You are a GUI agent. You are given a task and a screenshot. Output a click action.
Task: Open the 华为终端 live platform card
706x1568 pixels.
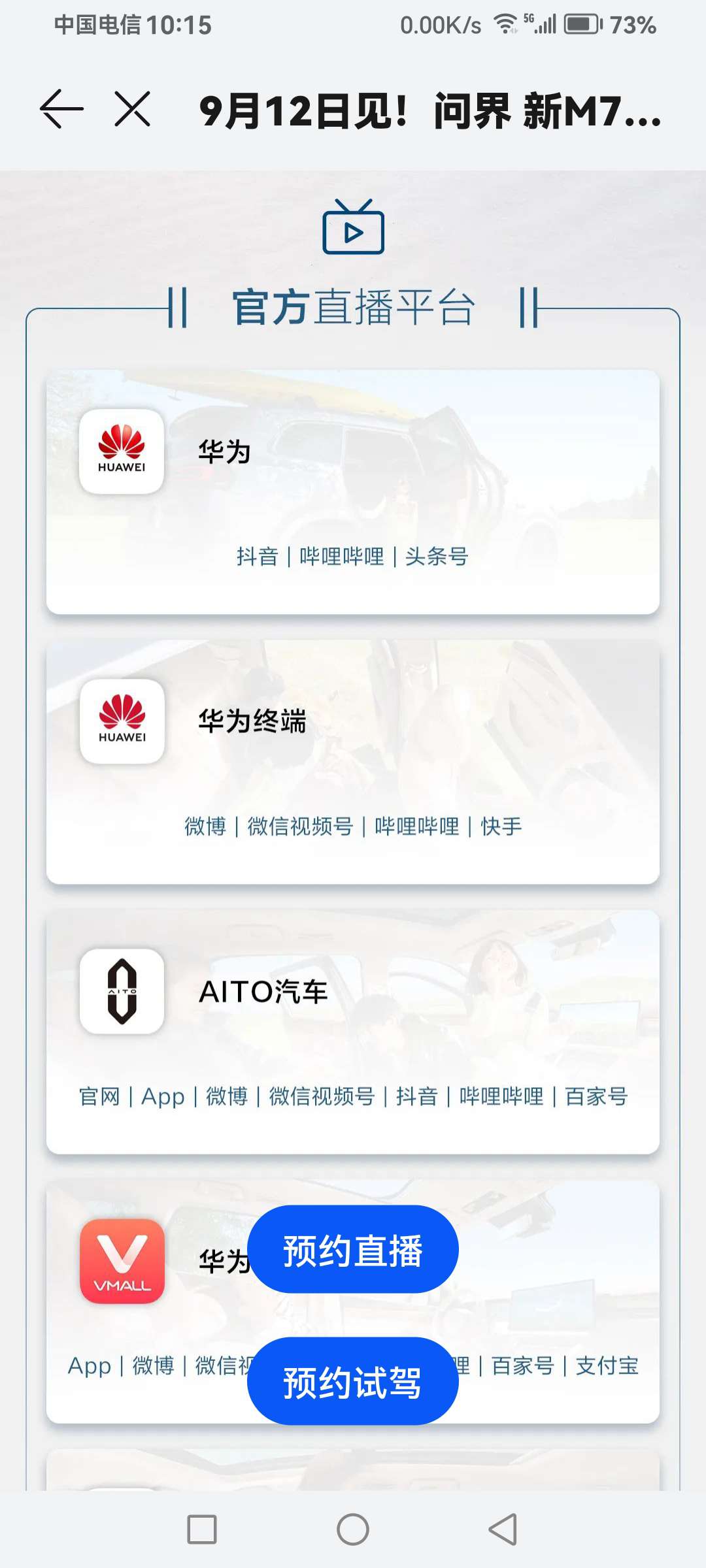click(x=352, y=762)
